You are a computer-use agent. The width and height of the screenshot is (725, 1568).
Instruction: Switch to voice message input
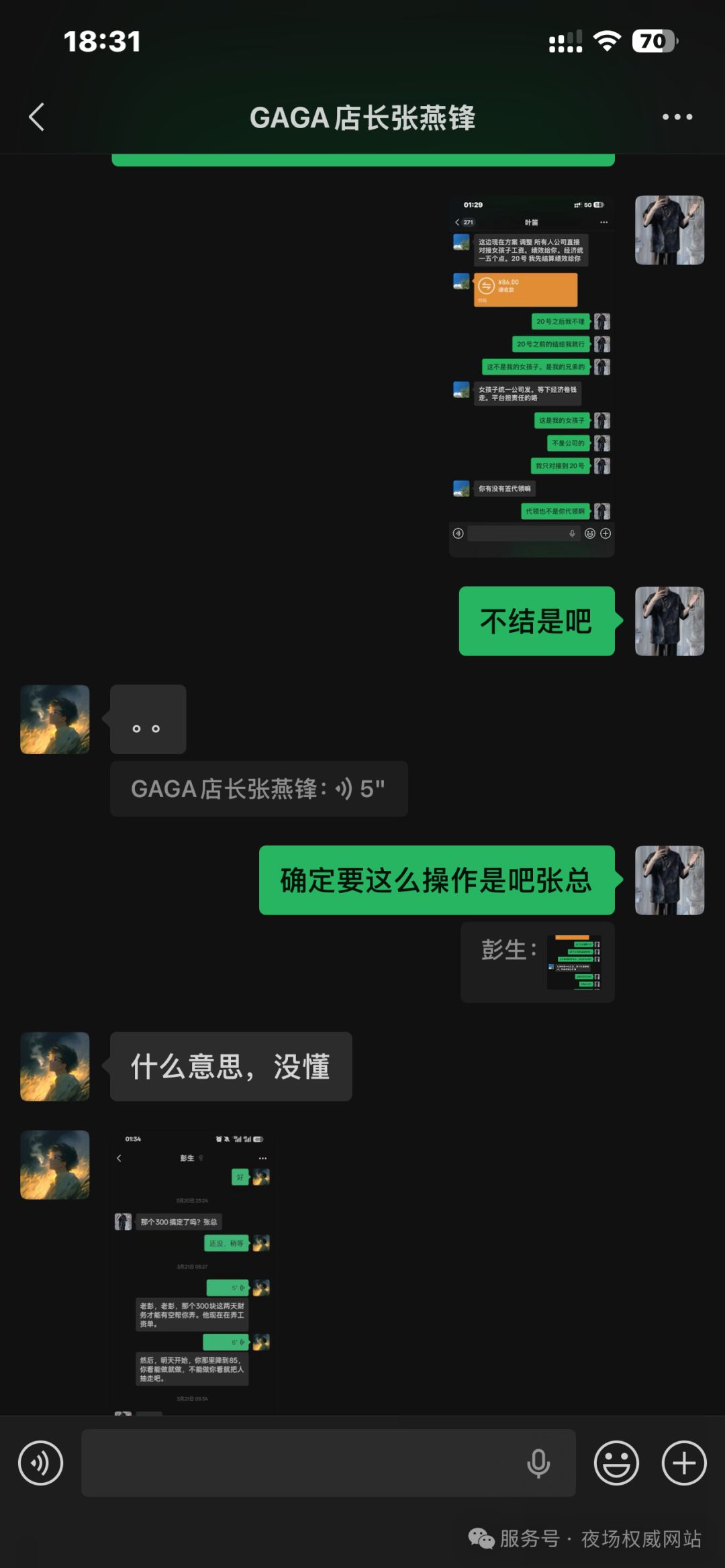41,1463
